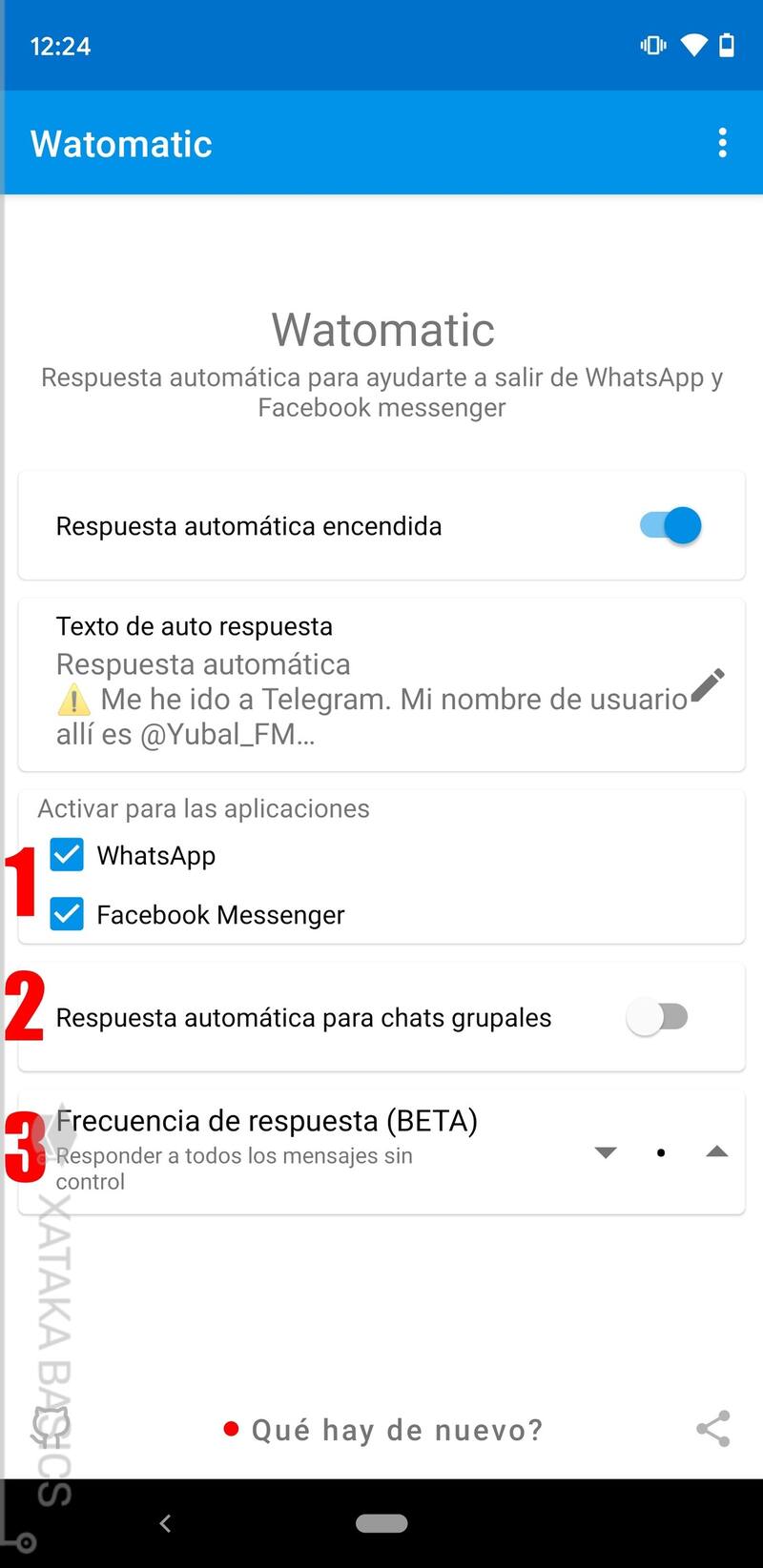763x1568 pixels.
Task: Share the Watomatic app
Action: 712,1429
